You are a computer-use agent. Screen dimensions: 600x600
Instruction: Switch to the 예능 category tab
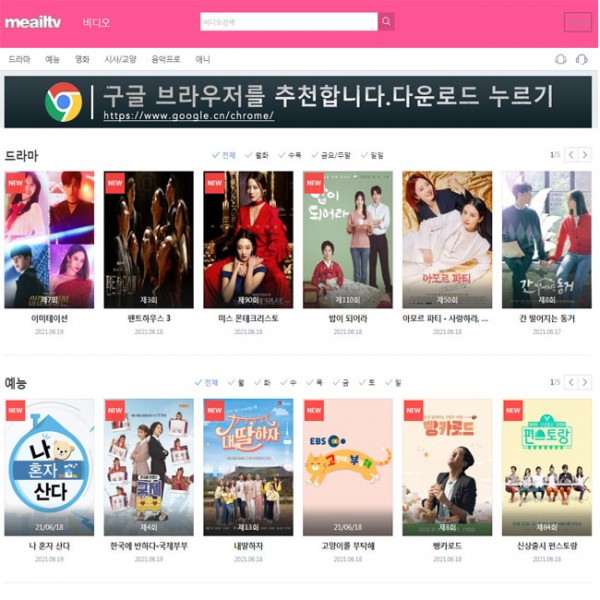pyautogui.click(x=52, y=59)
